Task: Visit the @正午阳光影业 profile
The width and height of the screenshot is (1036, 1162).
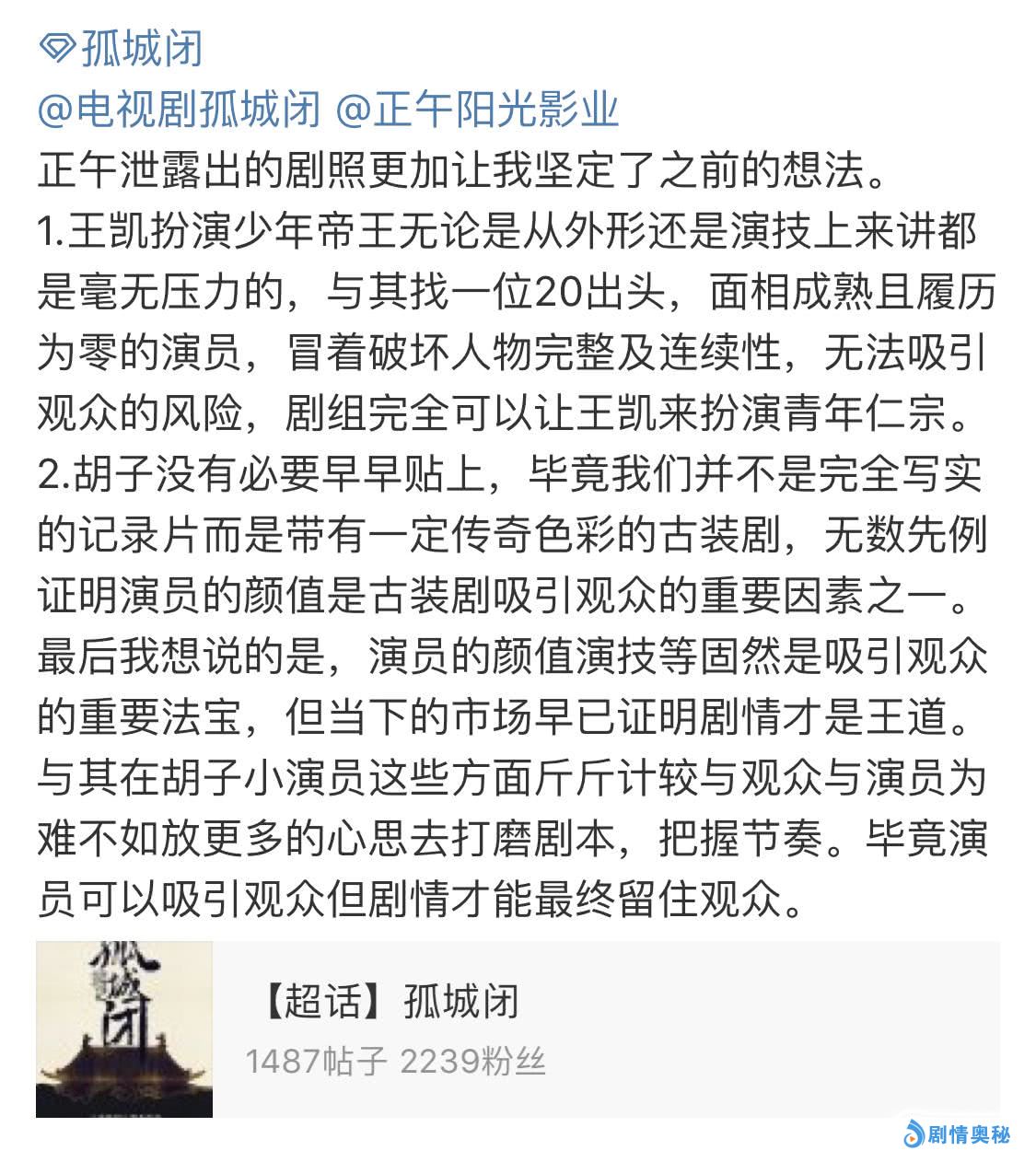Action: pos(477,110)
